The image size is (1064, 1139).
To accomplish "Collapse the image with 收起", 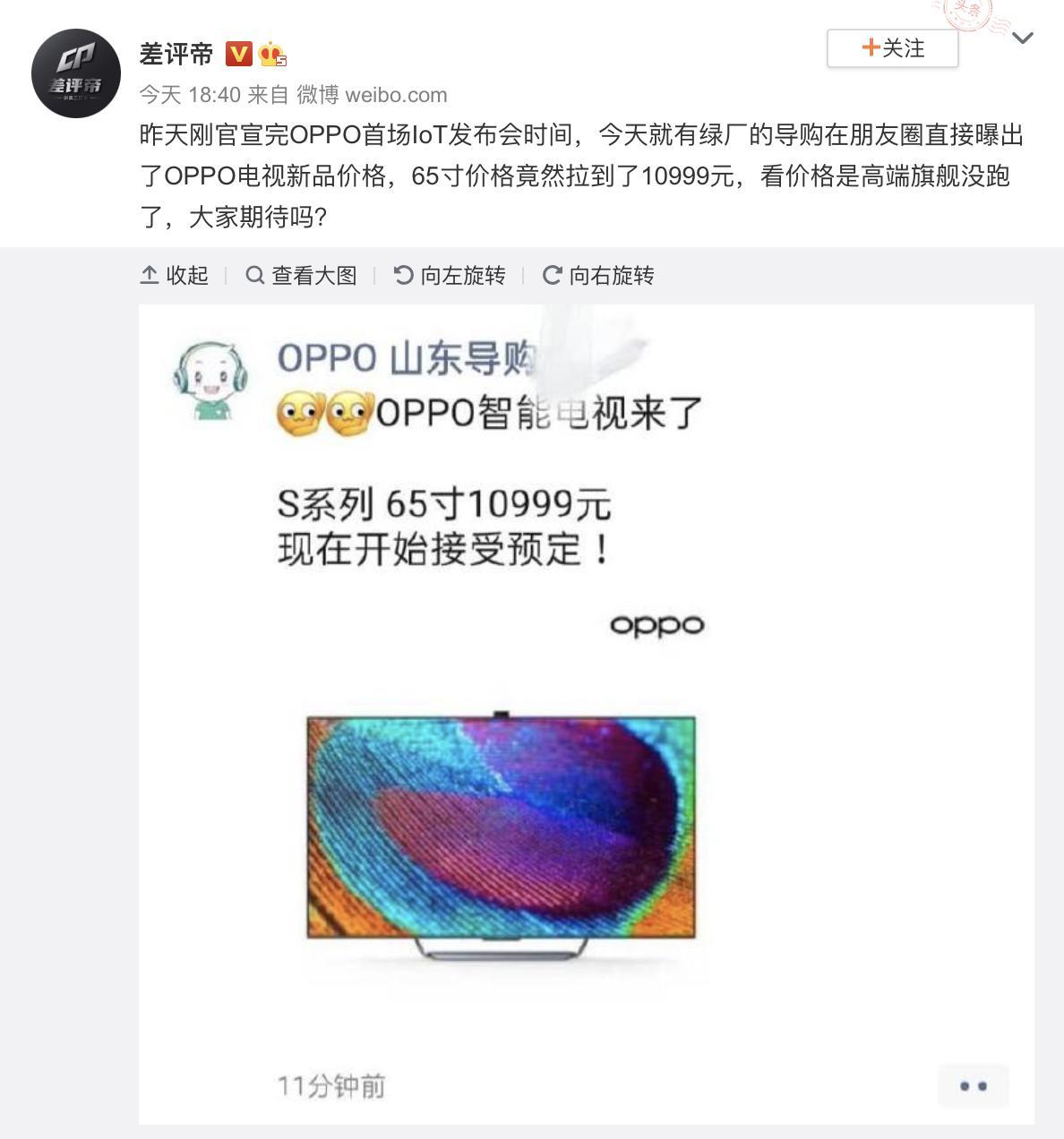I will click(x=175, y=276).
